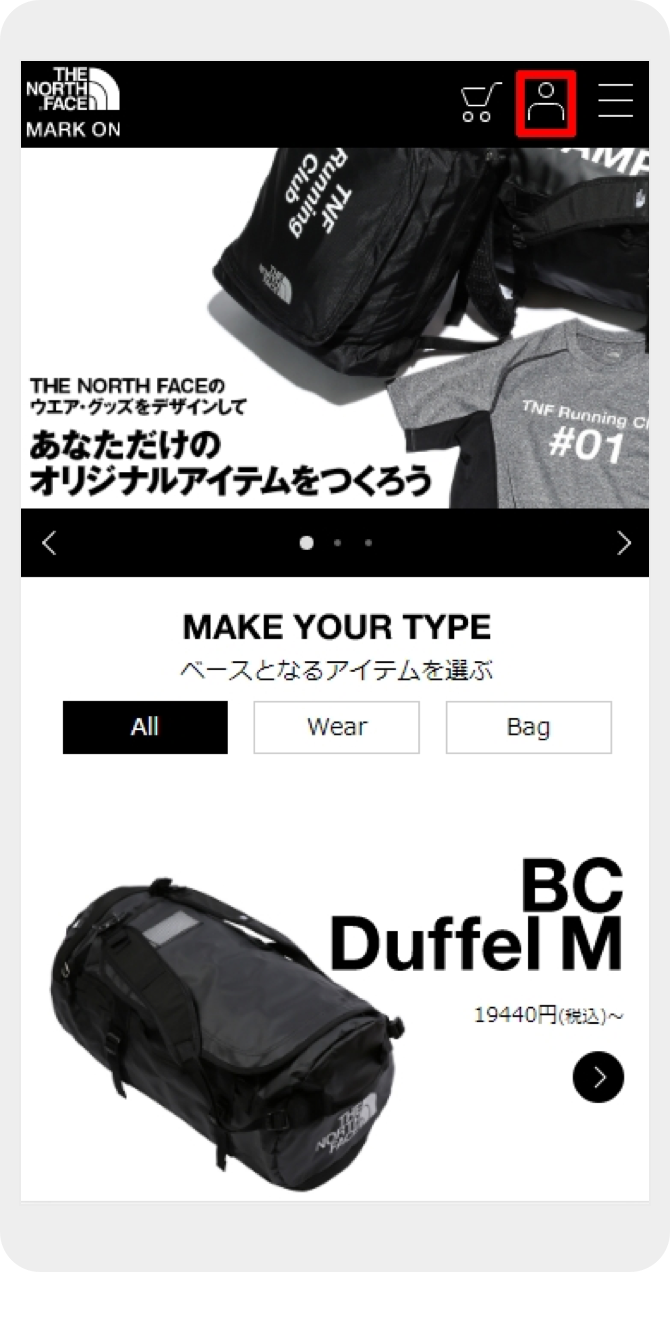Open the original item design banner
This screenshot has height=1322, width=670.
tap(335, 330)
